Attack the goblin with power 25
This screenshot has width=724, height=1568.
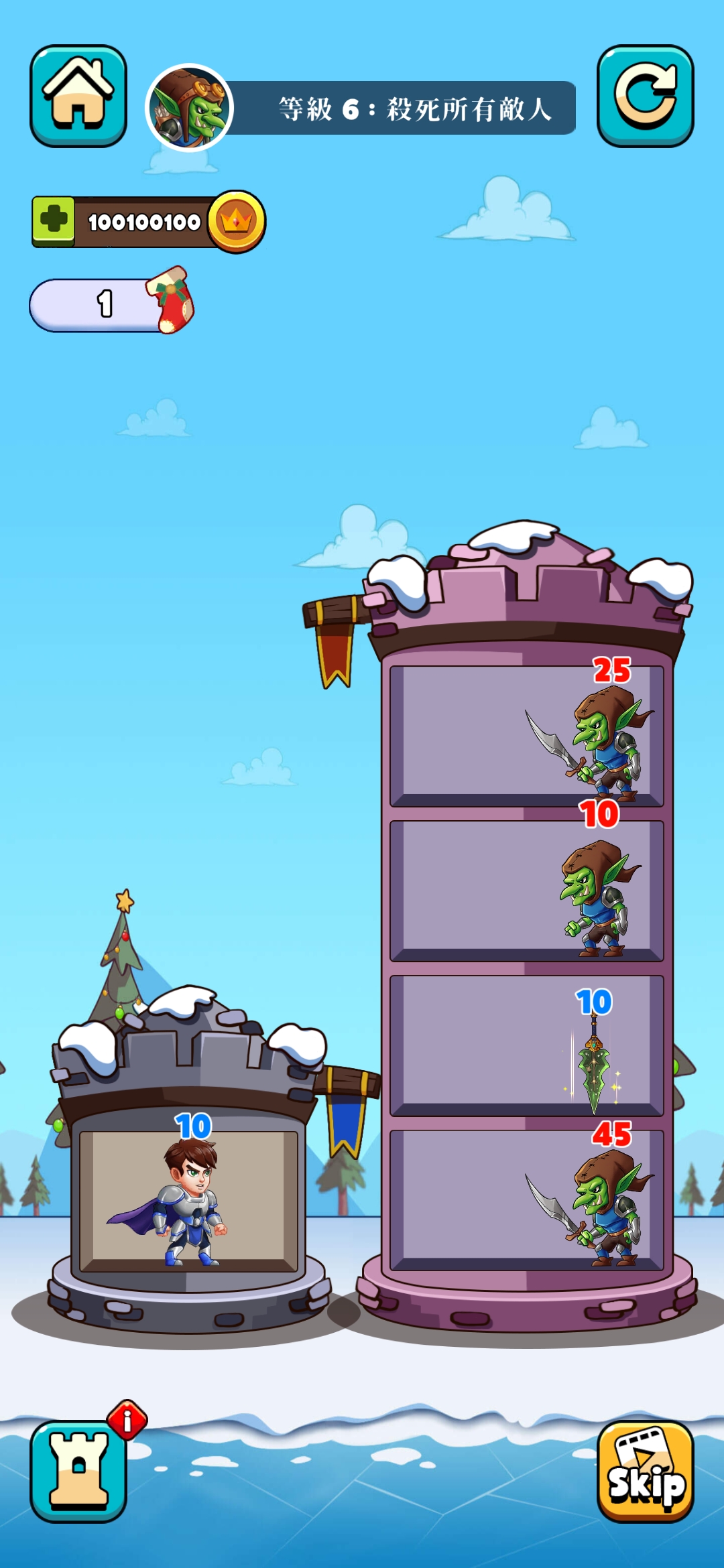pos(527,736)
